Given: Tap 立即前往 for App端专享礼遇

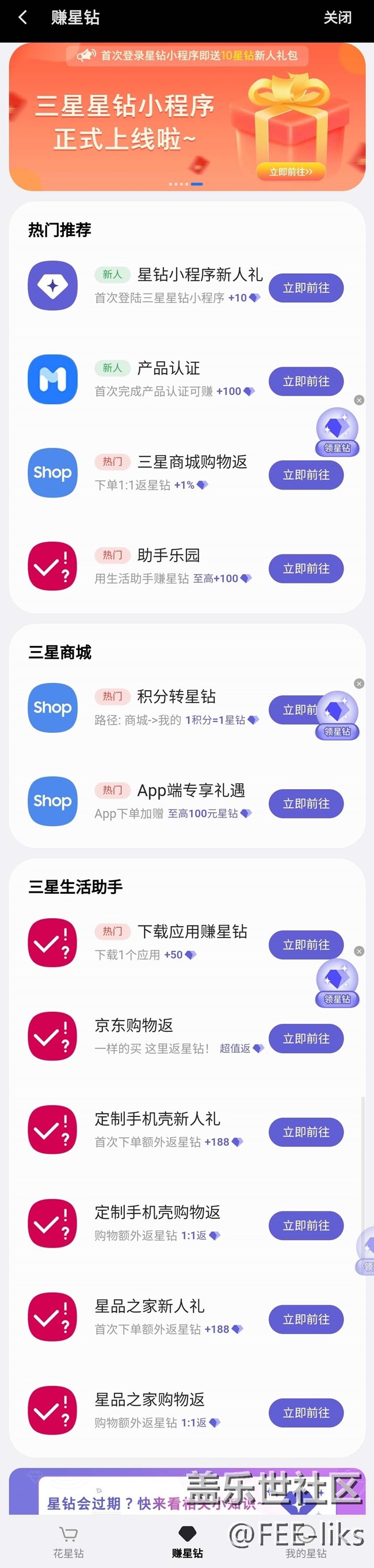Looking at the screenshot, I should click(306, 804).
